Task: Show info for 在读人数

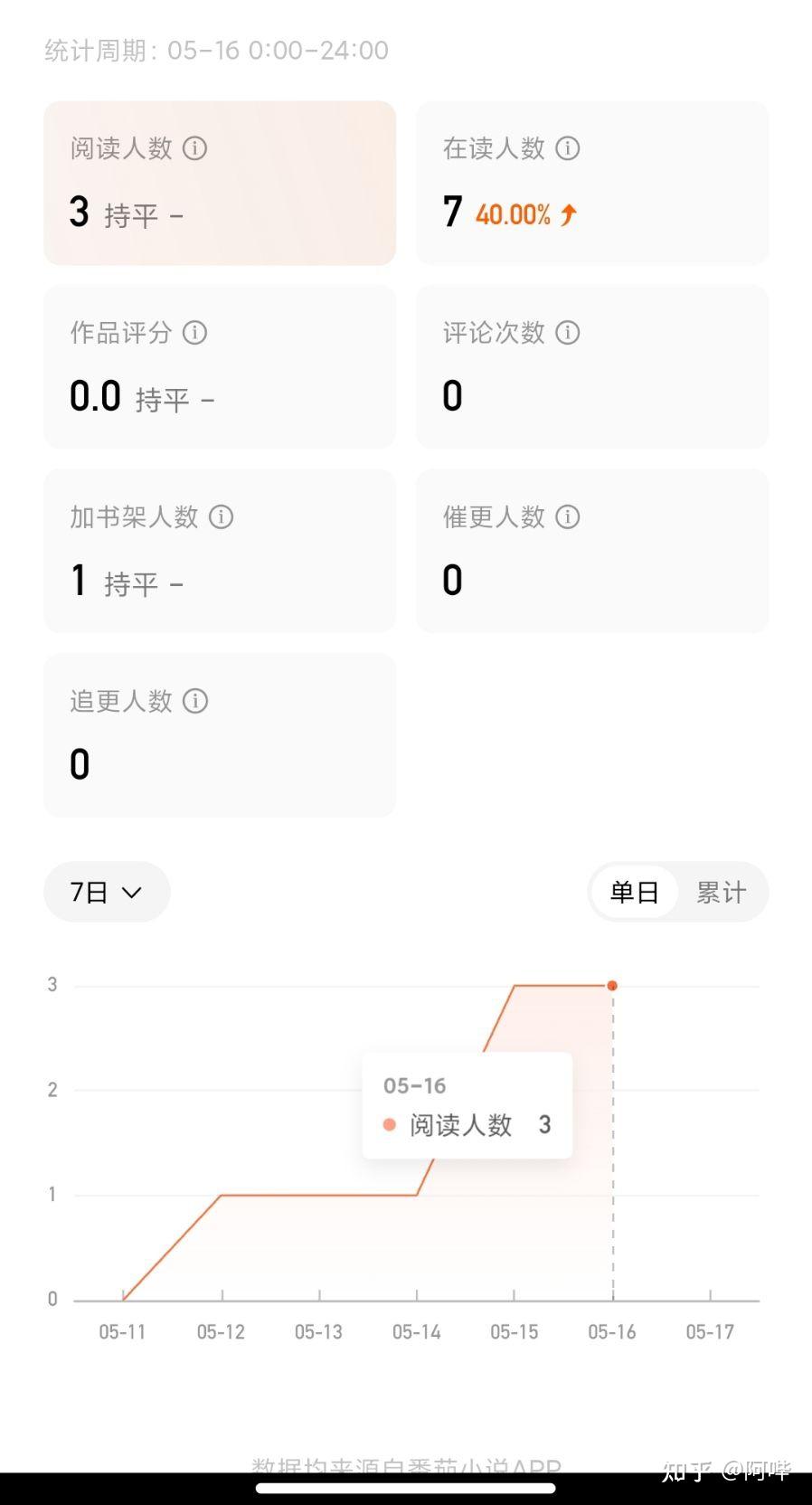Action: point(568,148)
